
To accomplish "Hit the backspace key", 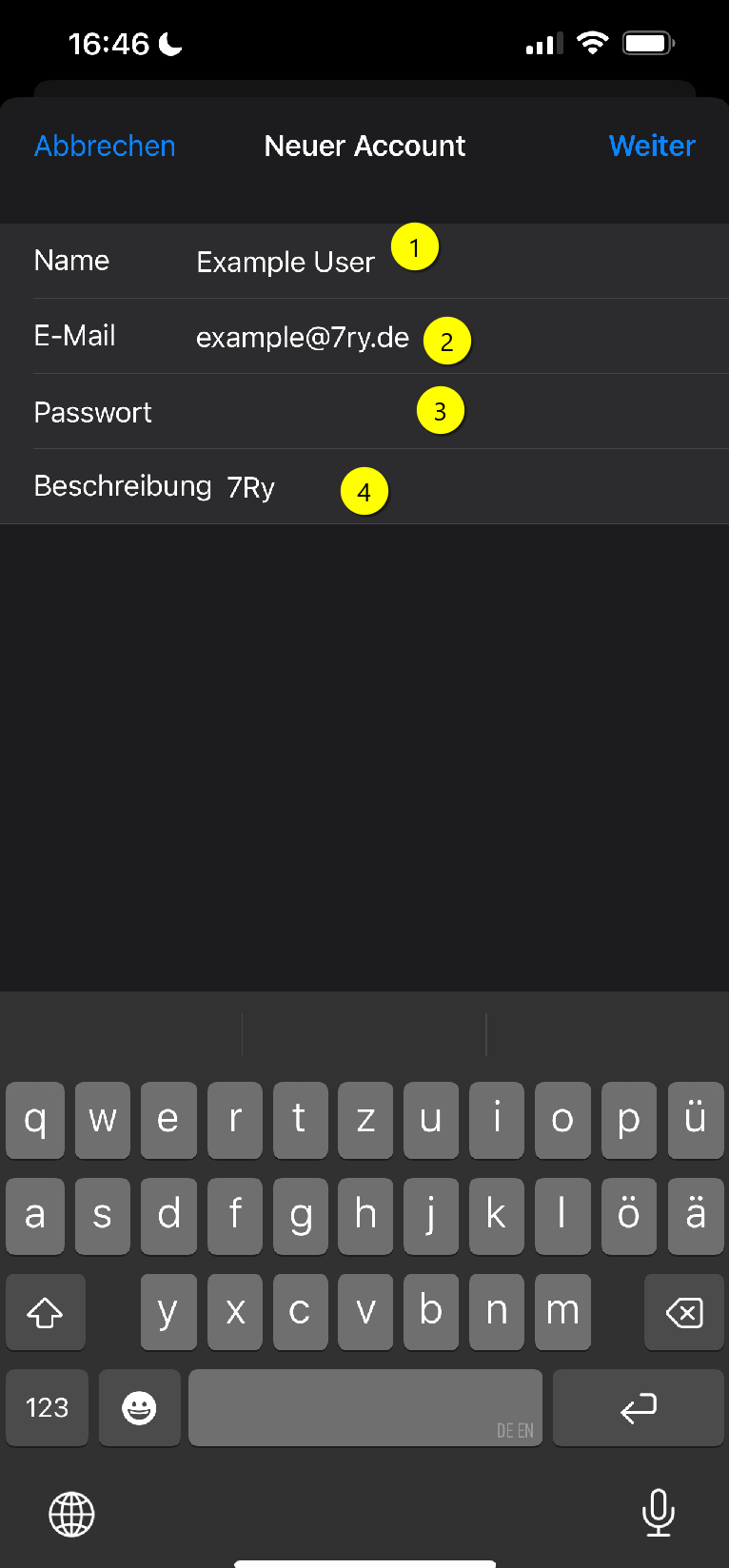I will [x=683, y=1312].
